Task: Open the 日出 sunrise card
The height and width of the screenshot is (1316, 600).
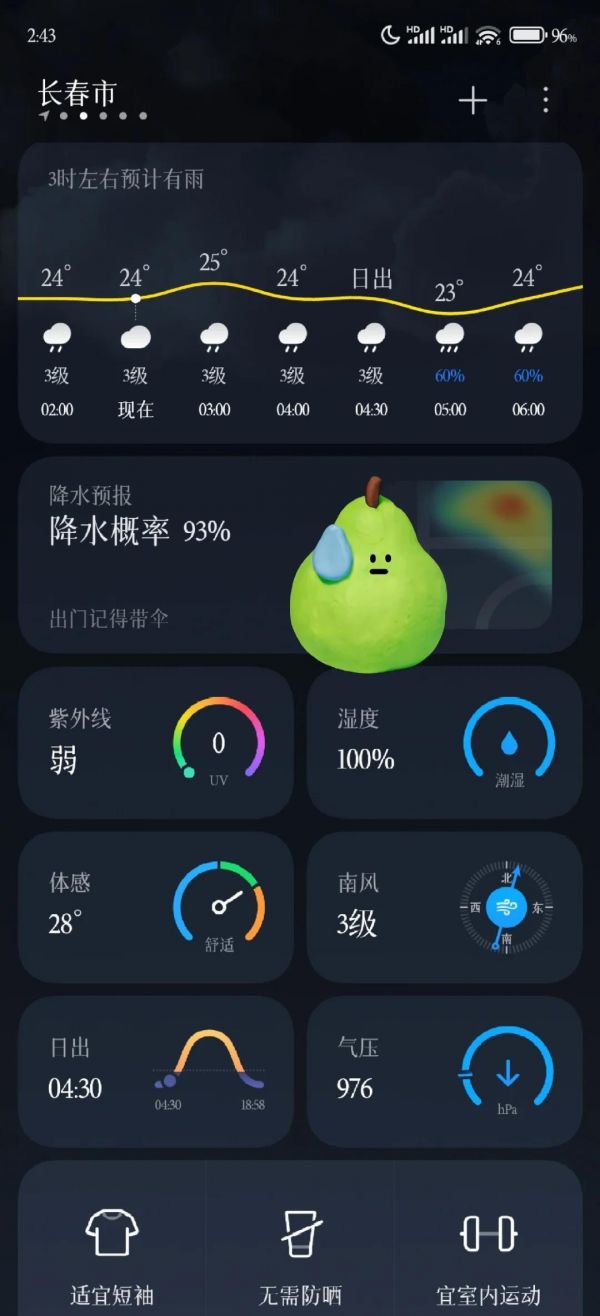Action: 155,1070
